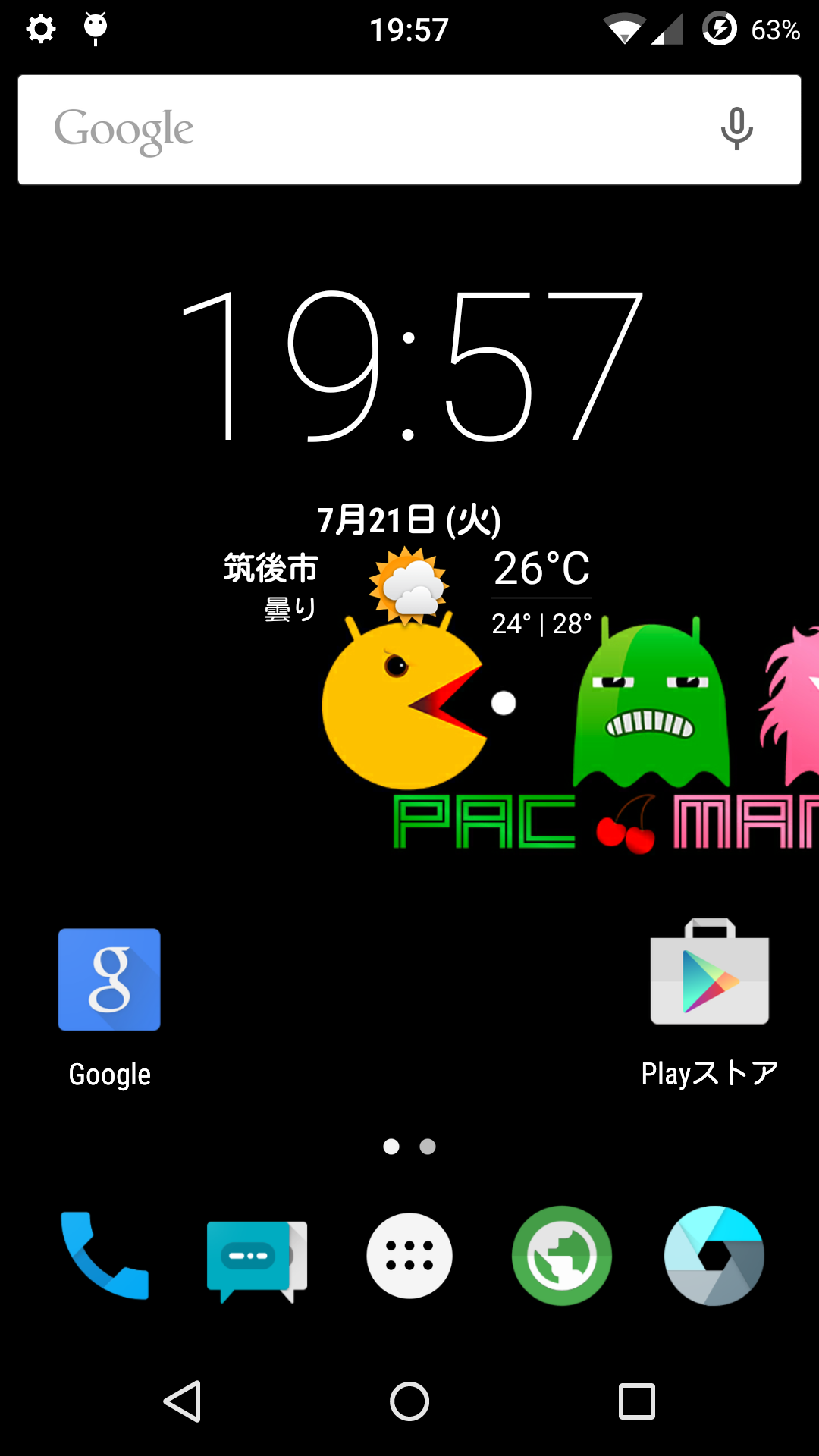Tap the system back button
The image size is (819, 1456).
[183, 1401]
